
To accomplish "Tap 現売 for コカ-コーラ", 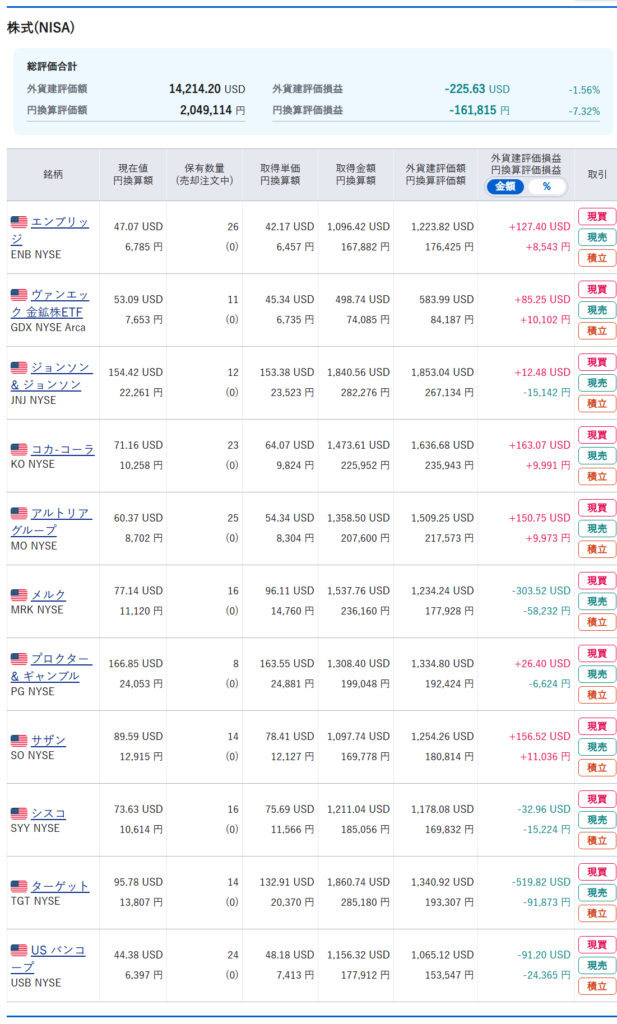I will point(597,456).
